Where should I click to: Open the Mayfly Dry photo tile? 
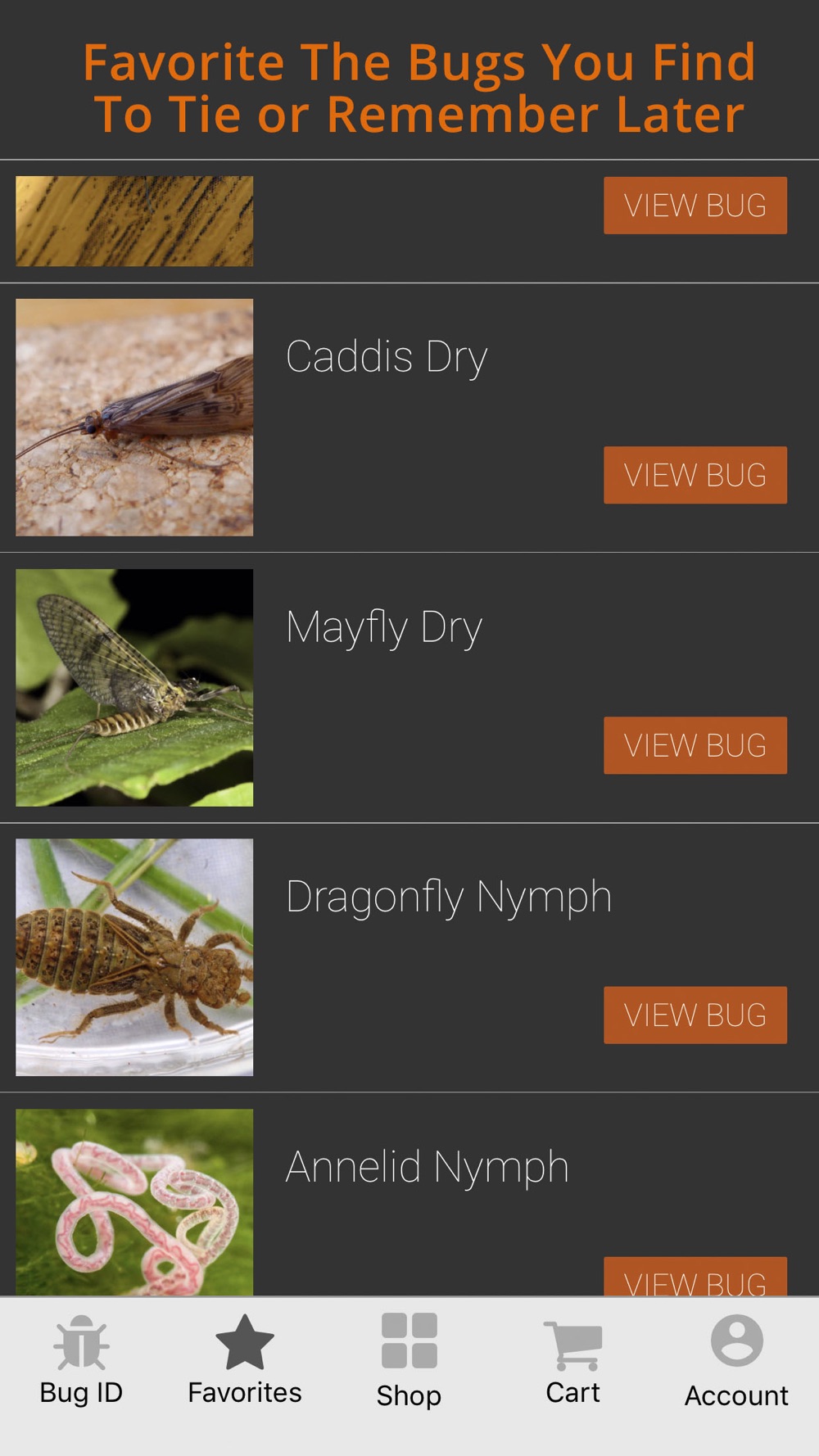pyautogui.click(x=134, y=688)
